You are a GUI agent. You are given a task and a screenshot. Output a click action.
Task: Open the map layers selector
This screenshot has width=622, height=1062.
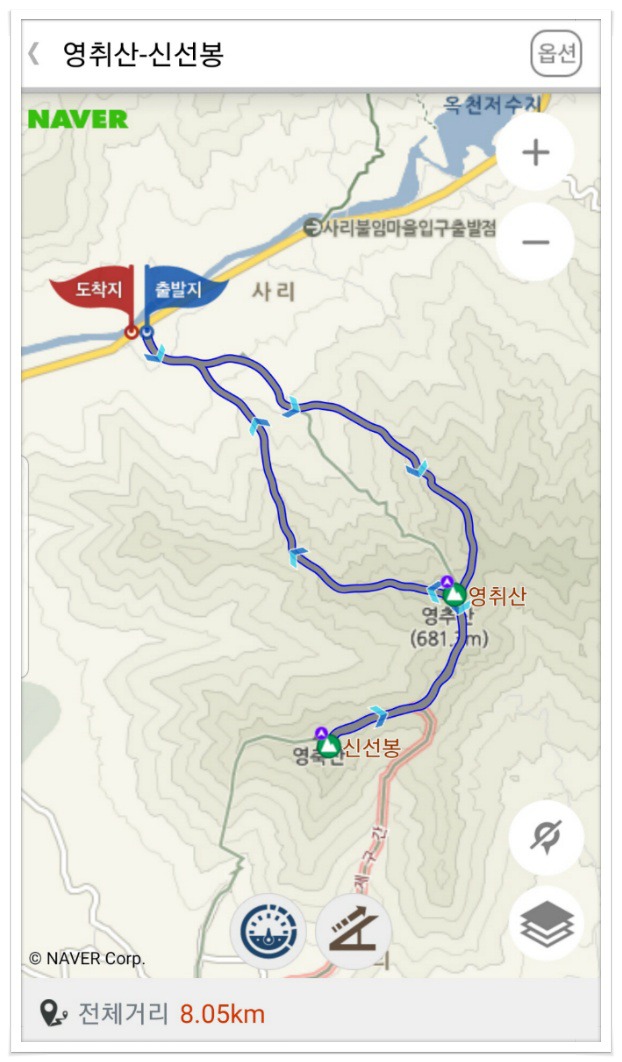[x=546, y=924]
